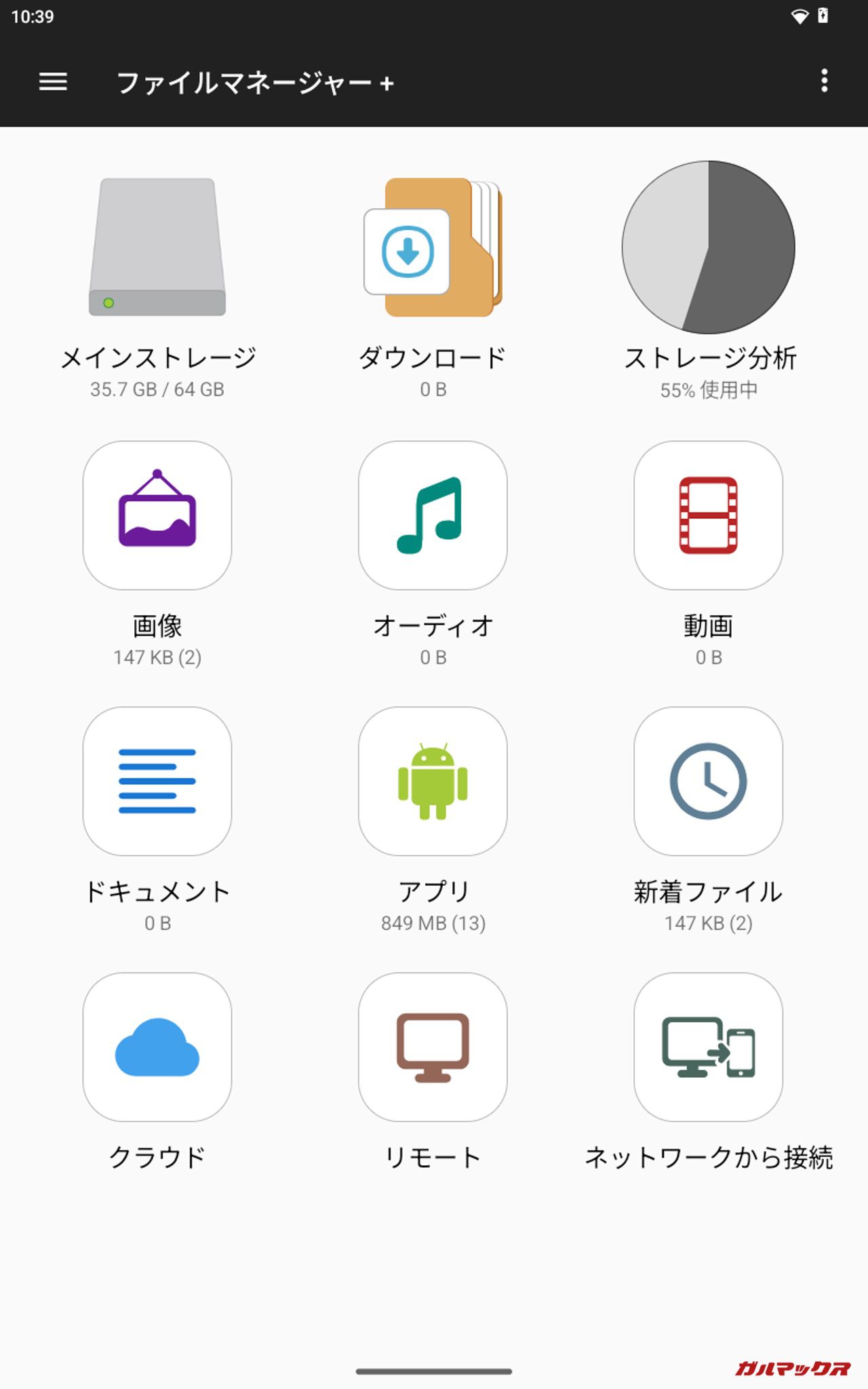Tap the リモート remote option
Viewport: 868px width, 1389px height.
point(433,1047)
